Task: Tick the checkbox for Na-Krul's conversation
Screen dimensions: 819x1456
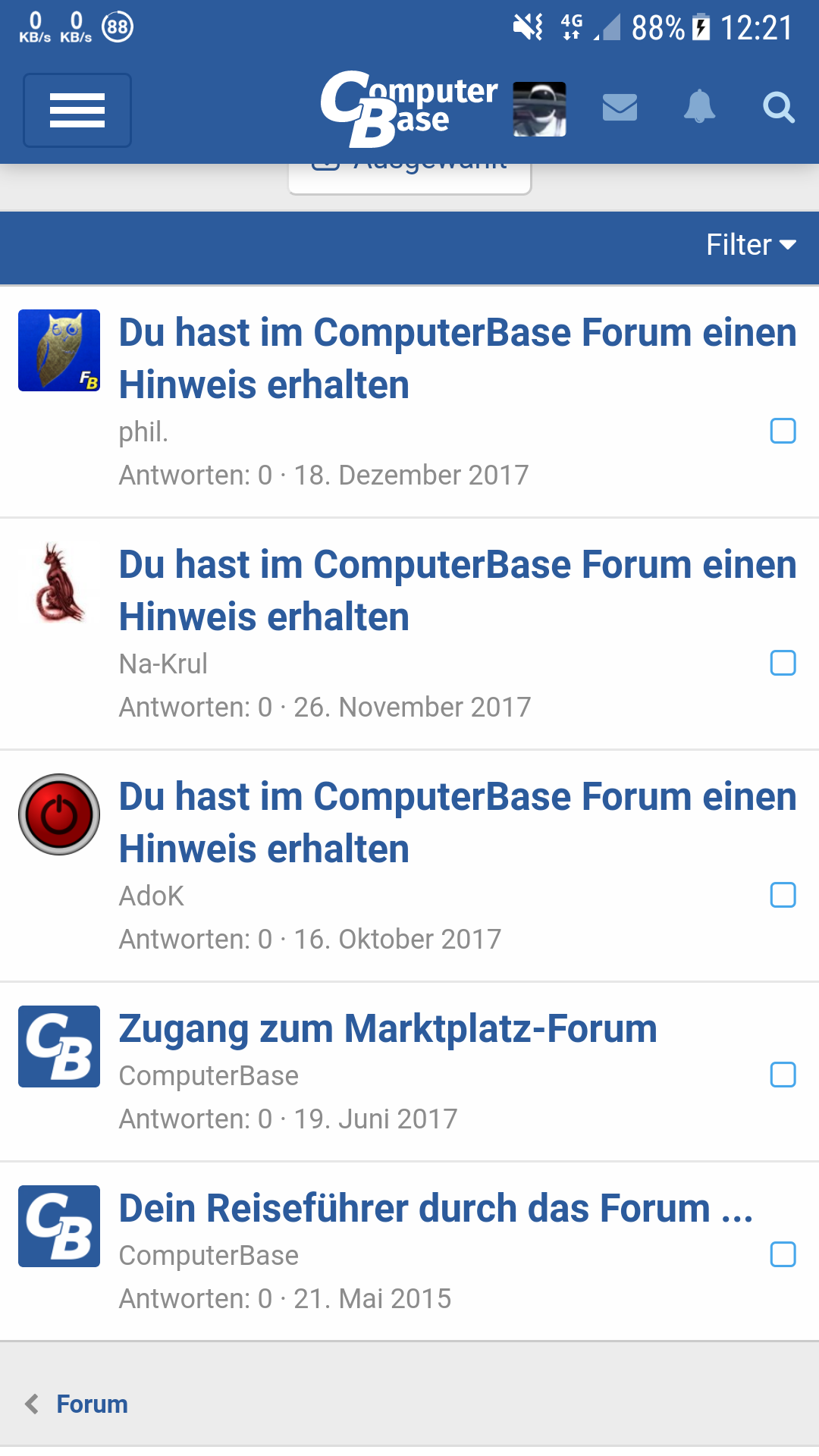Action: [x=783, y=663]
